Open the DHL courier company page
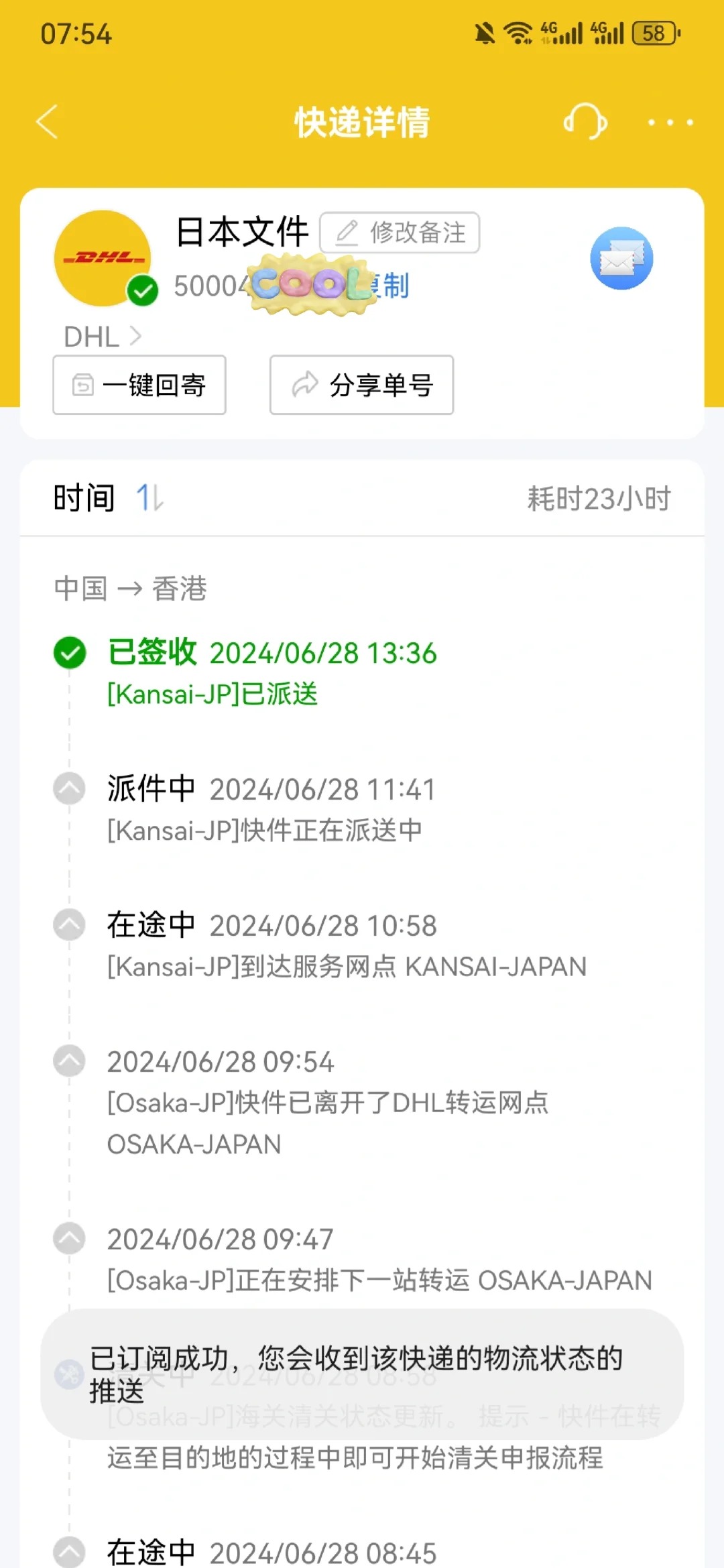This screenshot has width=724, height=1568. click(x=102, y=337)
